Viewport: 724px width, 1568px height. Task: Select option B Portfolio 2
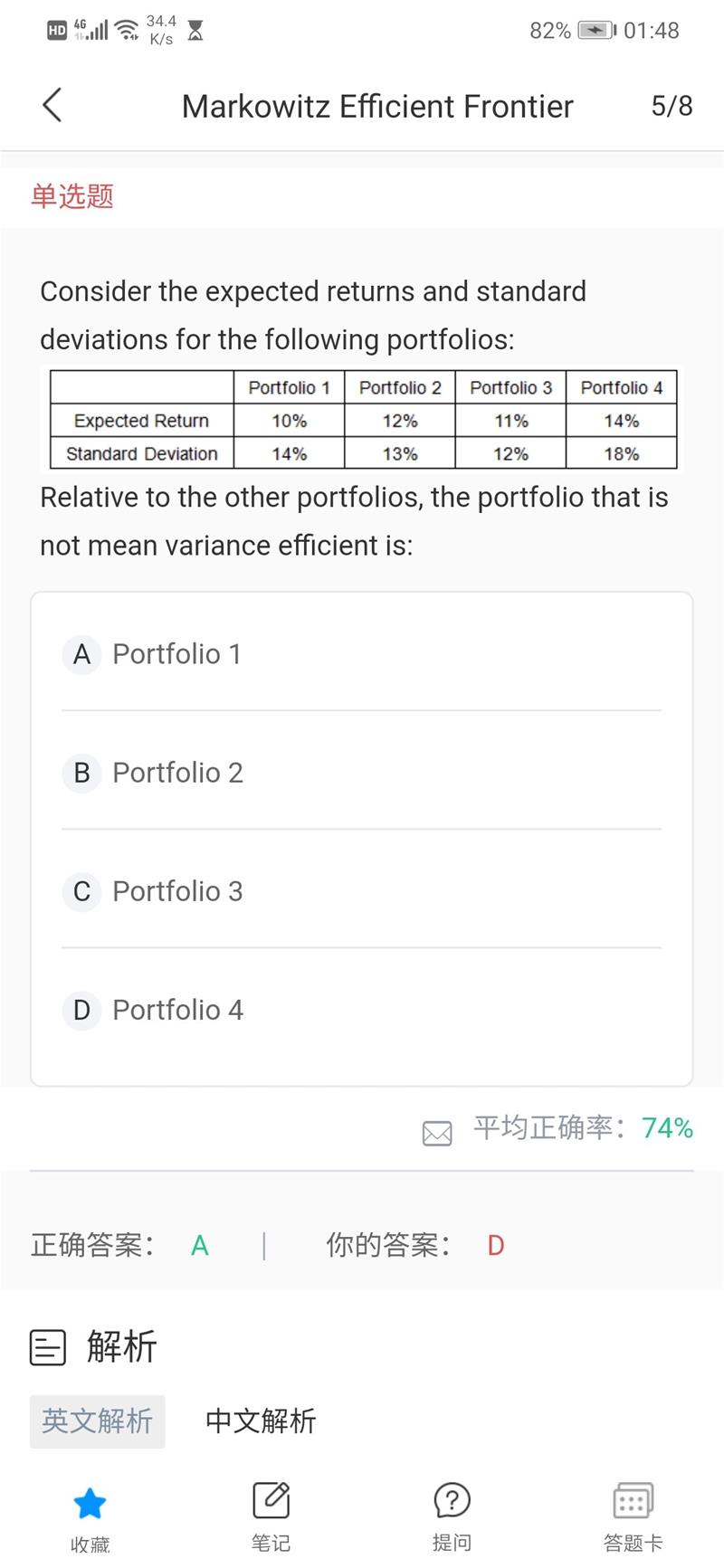click(x=153, y=773)
